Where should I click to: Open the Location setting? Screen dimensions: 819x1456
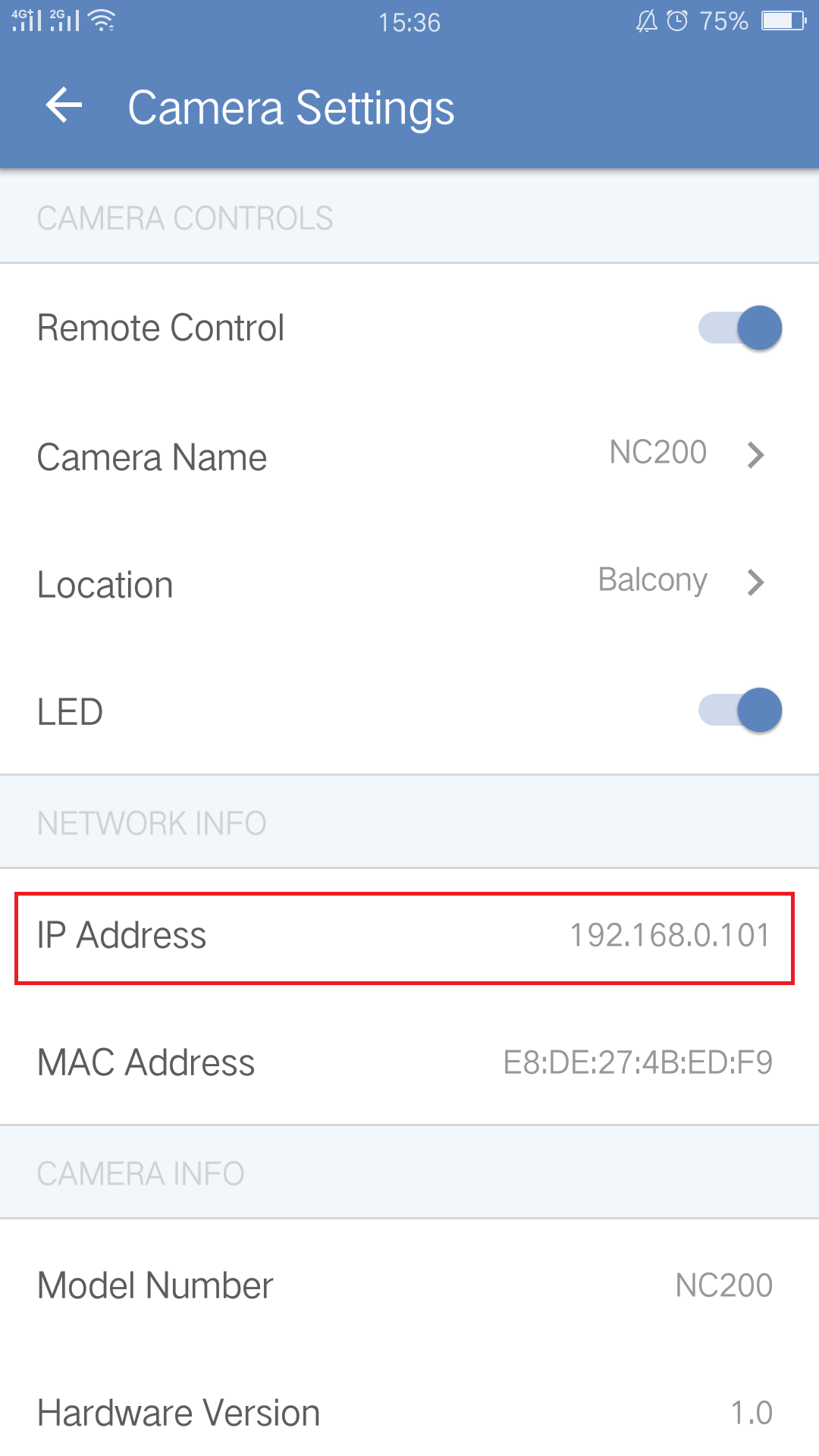click(x=409, y=583)
